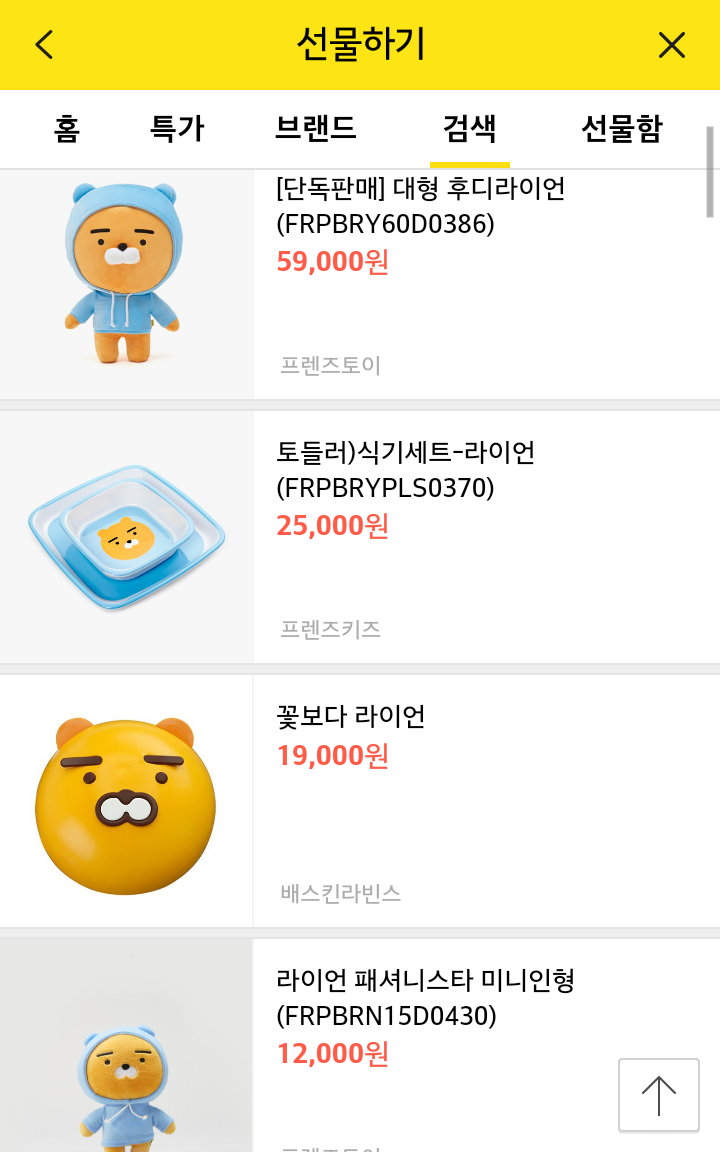Open the 특가 tab
The image size is (720, 1152).
(x=177, y=129)
